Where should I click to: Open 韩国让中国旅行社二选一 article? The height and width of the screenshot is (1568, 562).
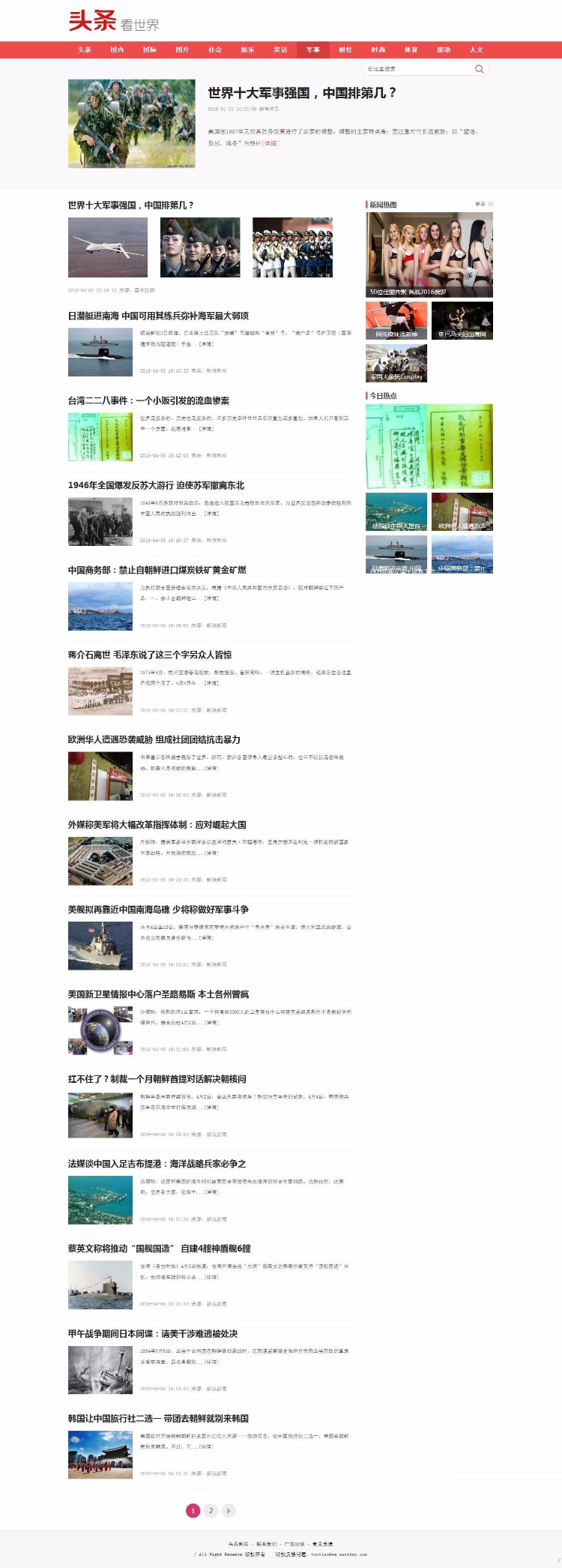pos(158,1418)
